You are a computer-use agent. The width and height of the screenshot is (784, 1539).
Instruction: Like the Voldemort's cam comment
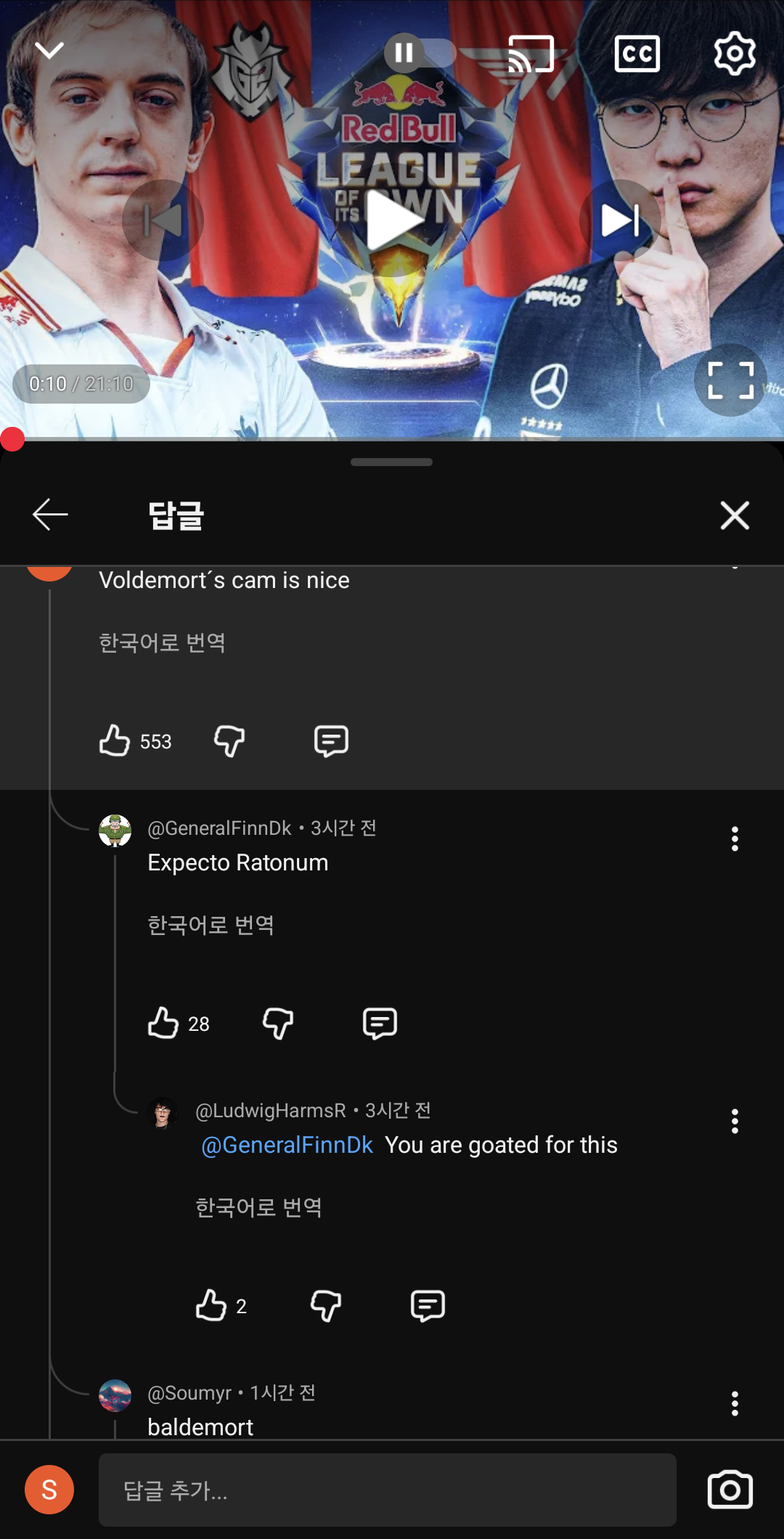(115, 740)
